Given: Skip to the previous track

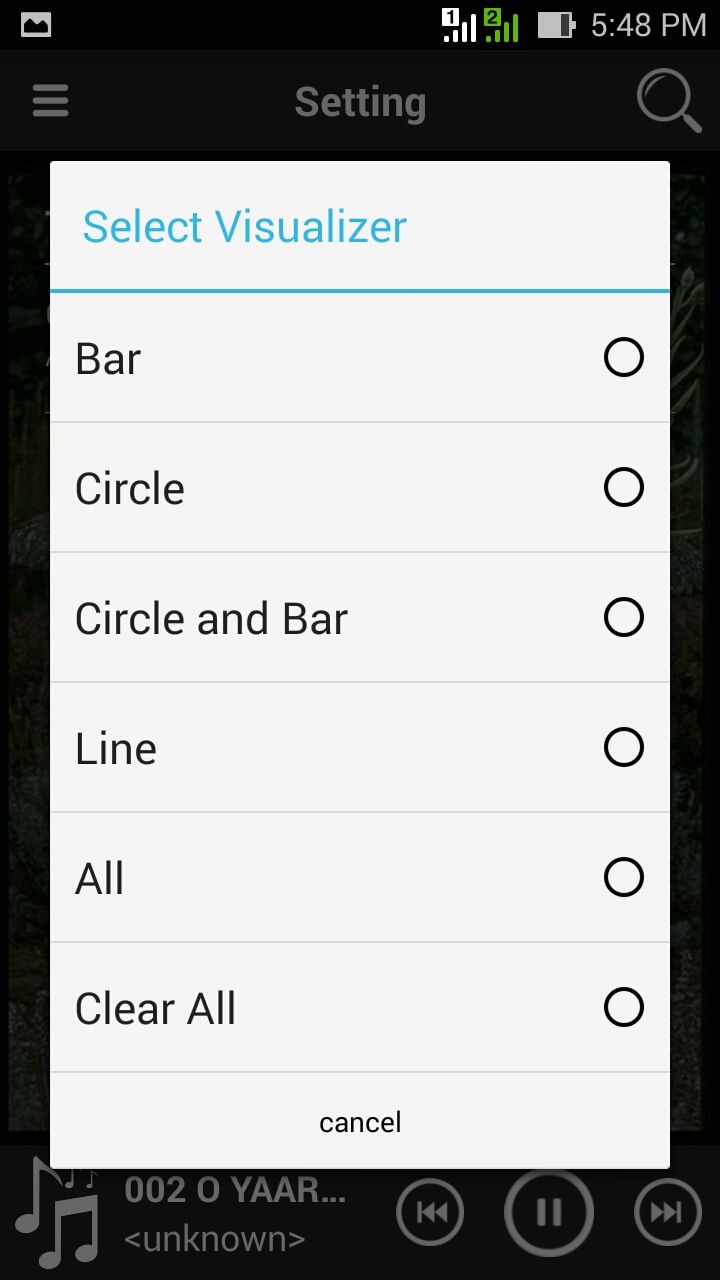Looking at the screenshot, I should pyautogui.click(x=431, y=1212).
